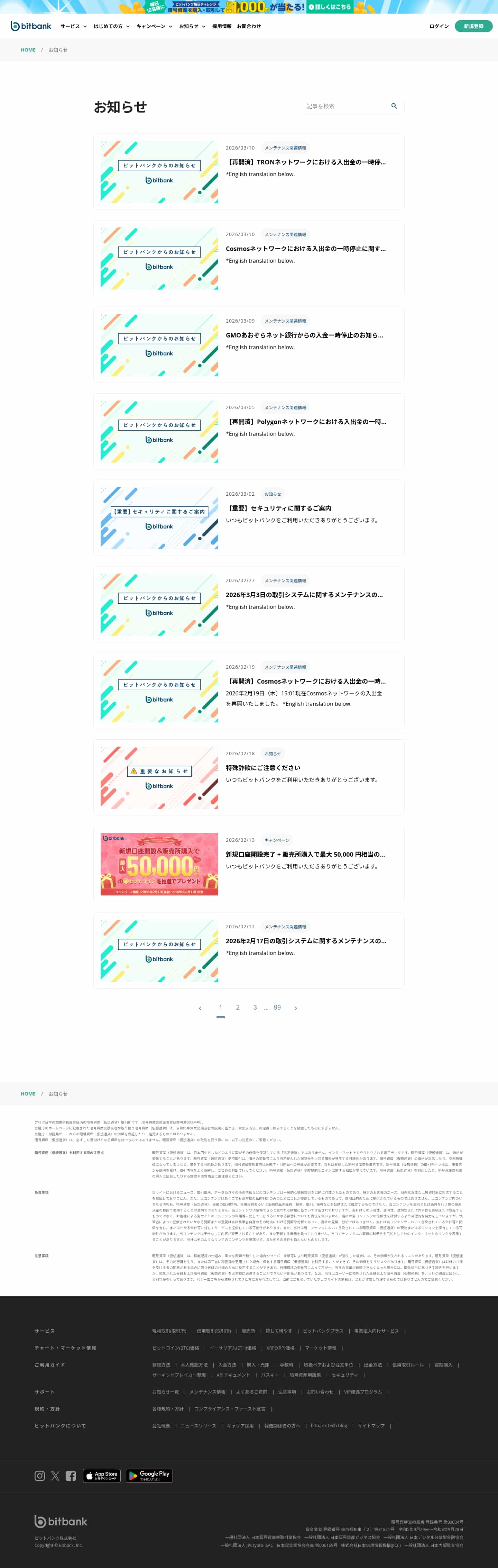
Task: Open the Instagram icon in footer
Action: coord(39,1476)
